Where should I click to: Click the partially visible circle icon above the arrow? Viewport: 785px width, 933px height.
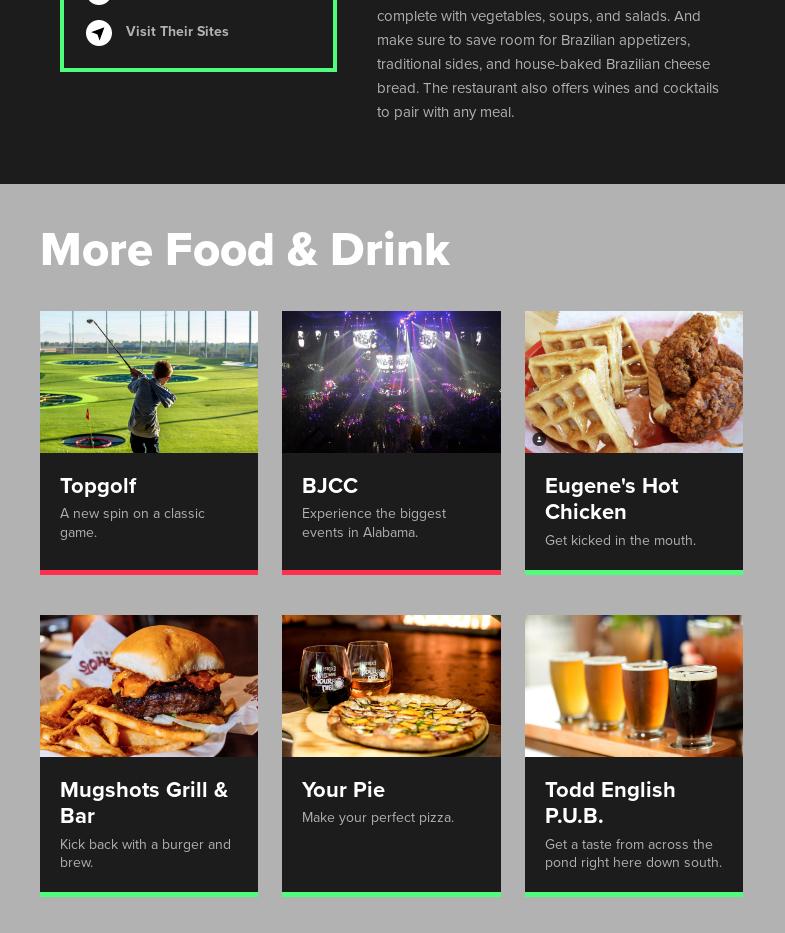coord(99,3)
